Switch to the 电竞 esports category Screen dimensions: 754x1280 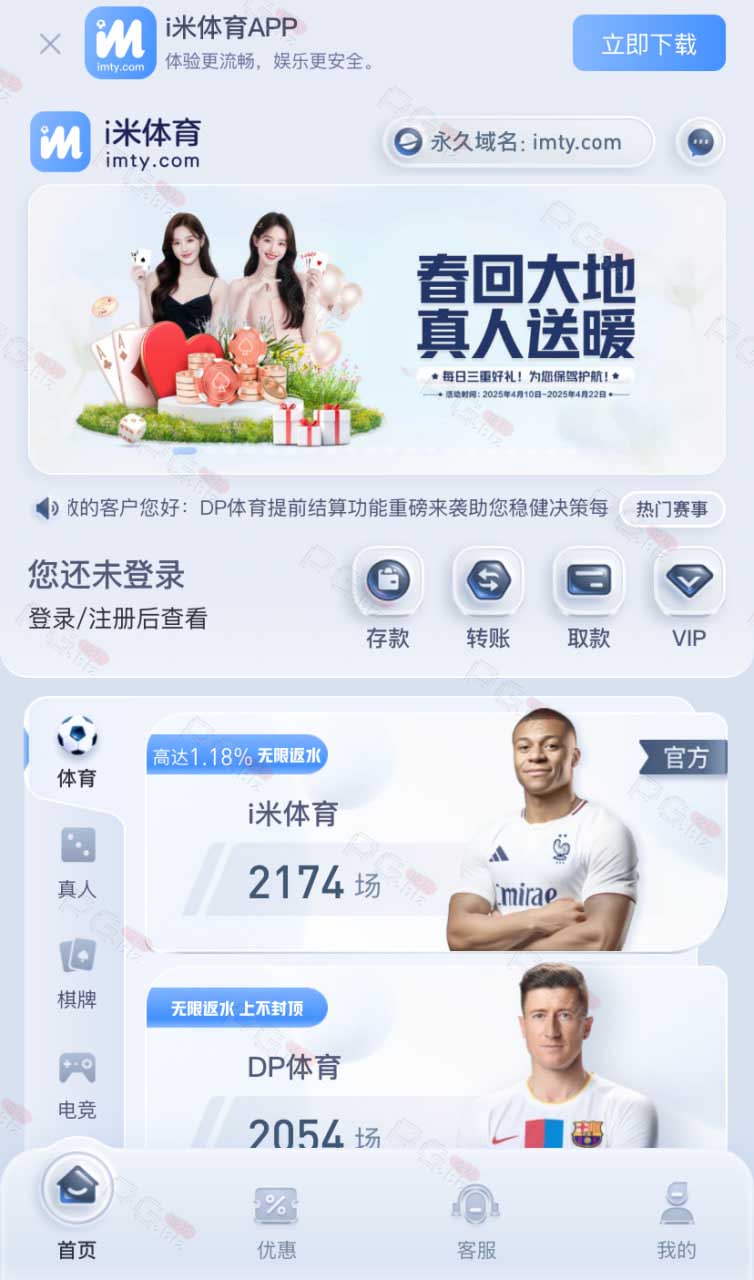pos(77,1084)
